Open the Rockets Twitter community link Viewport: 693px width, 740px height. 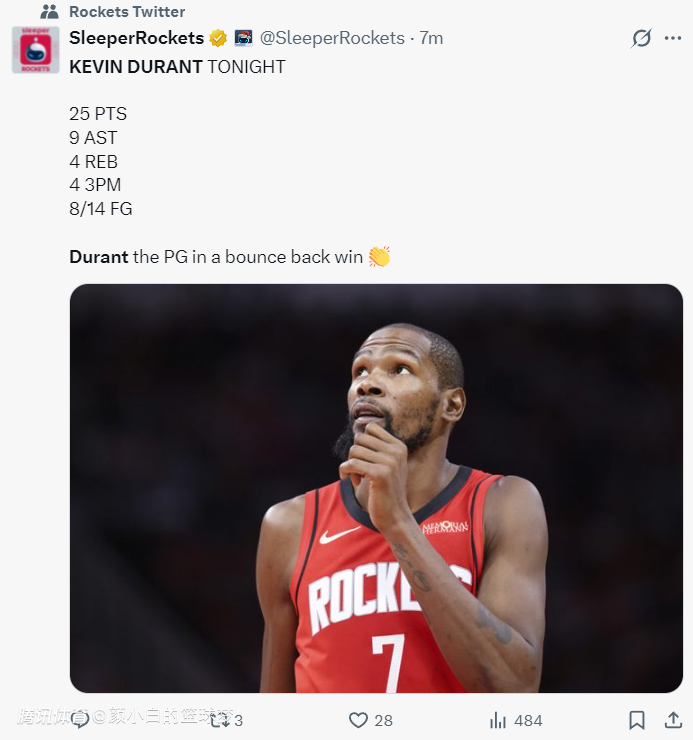pyautogui.click(x=126, y=12)
